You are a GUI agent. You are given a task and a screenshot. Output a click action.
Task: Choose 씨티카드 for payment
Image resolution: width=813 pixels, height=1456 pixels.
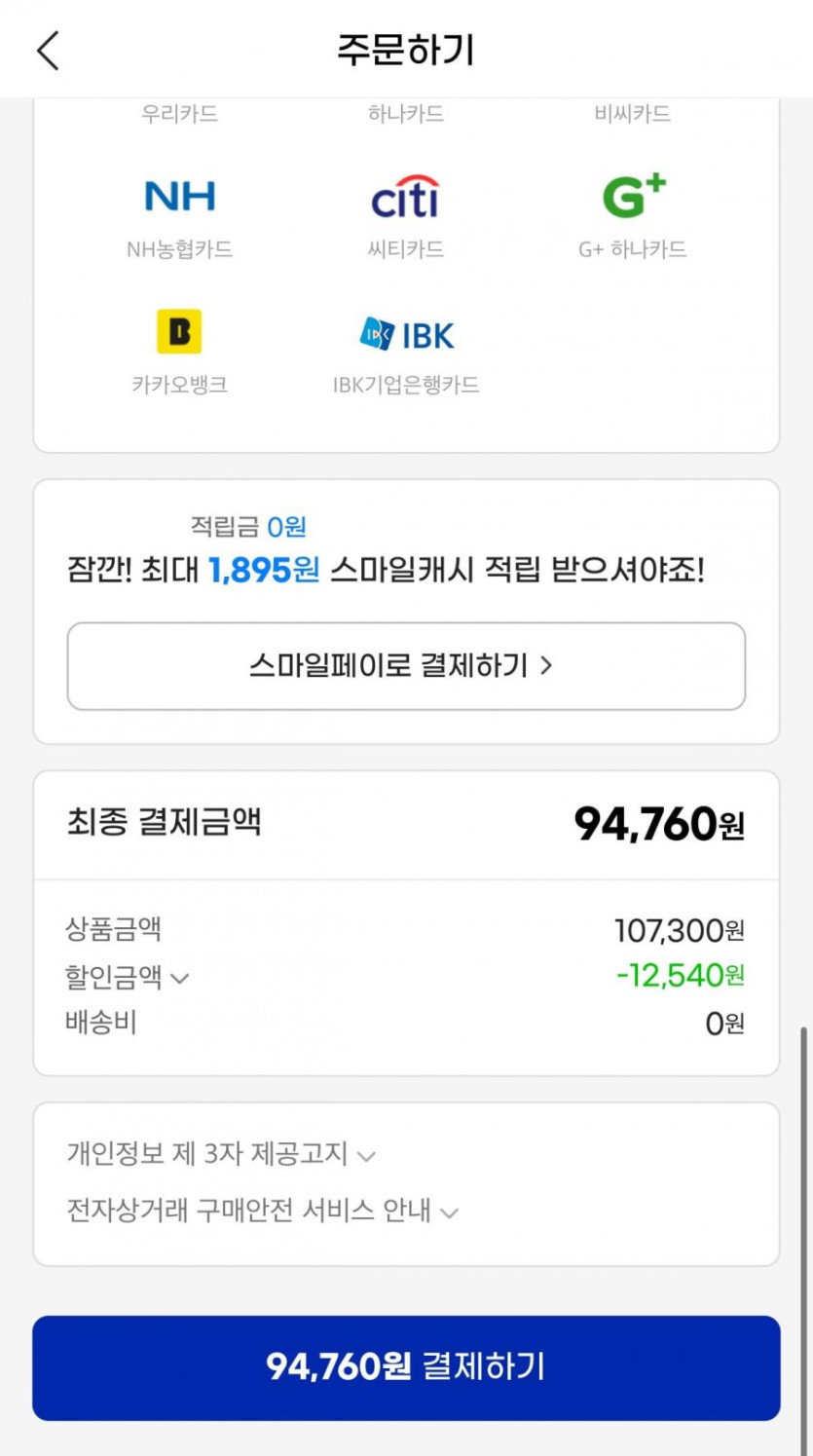[x=406, y=216]
